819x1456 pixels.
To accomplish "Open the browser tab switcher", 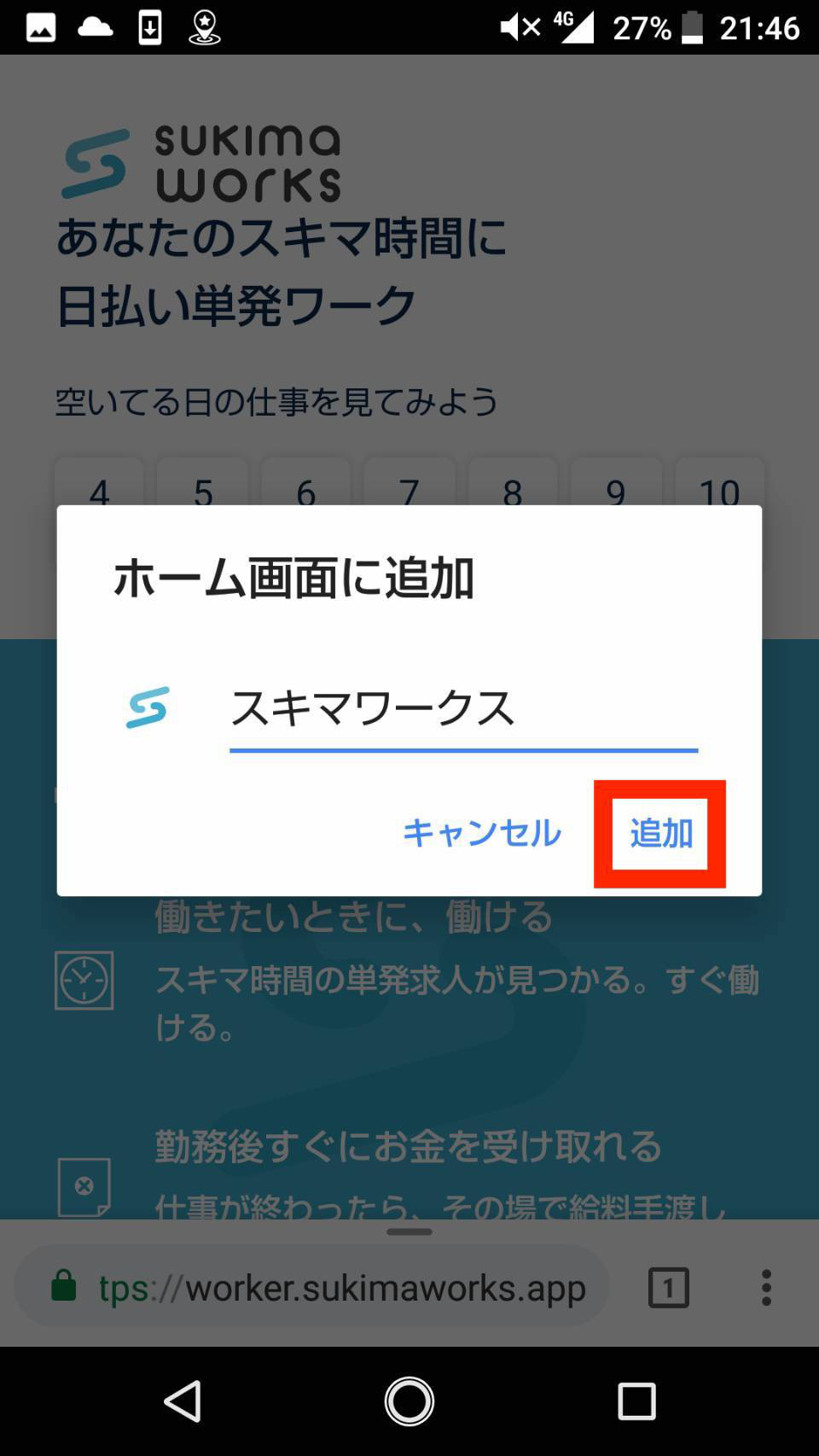I will [668, 1287].
